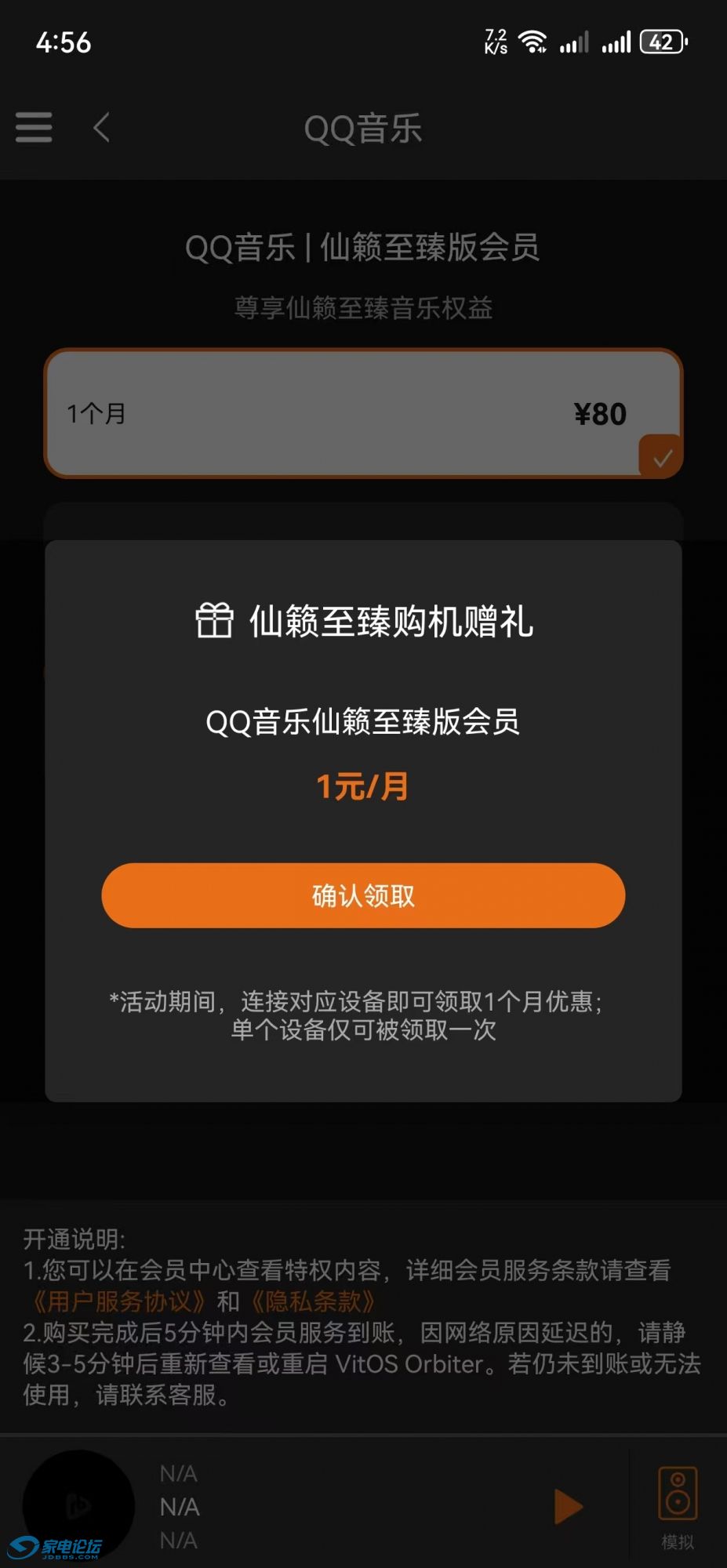Image resolution: width=727 pixels, height=1568 pixels.
Task: Open the now-playing album cover
Action: point(78,1504)
